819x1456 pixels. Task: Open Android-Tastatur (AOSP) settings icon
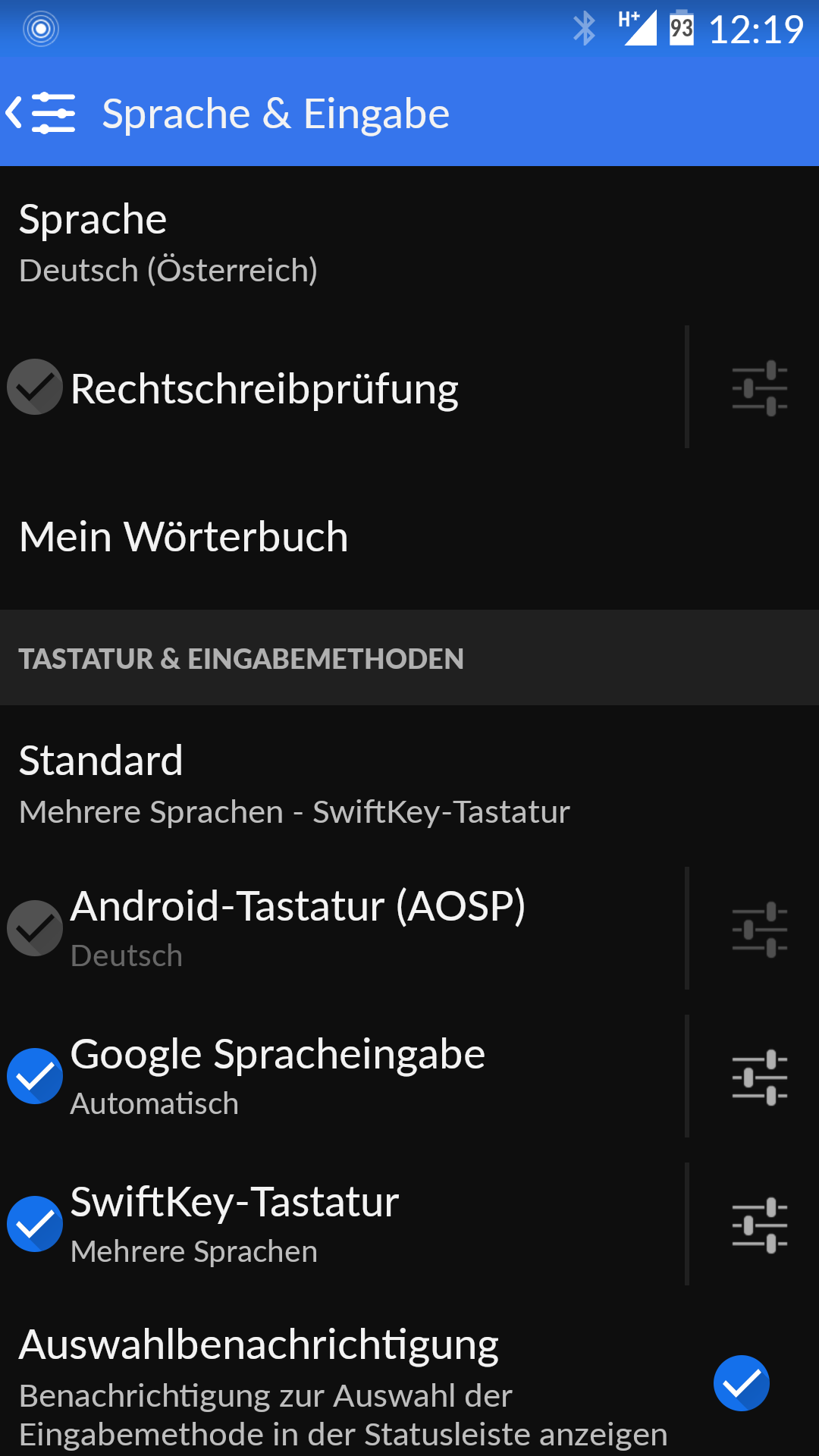tap(759, 929)
